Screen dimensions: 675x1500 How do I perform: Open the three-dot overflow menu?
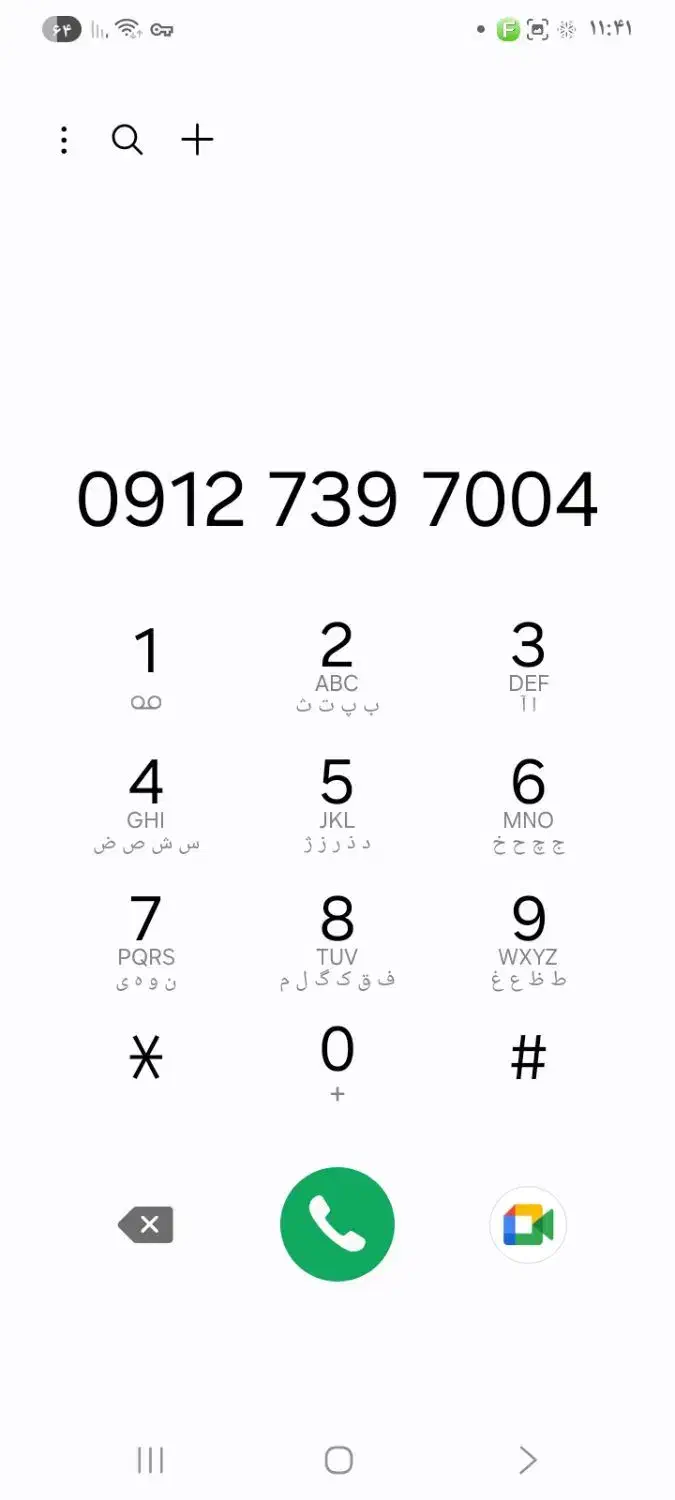(64, 140)
